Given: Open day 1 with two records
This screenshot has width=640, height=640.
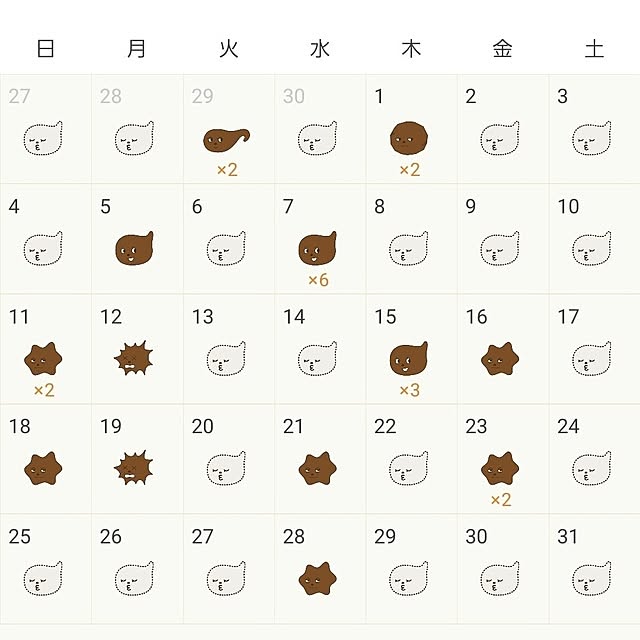Looking at the screenshot, I should (410, 138).
